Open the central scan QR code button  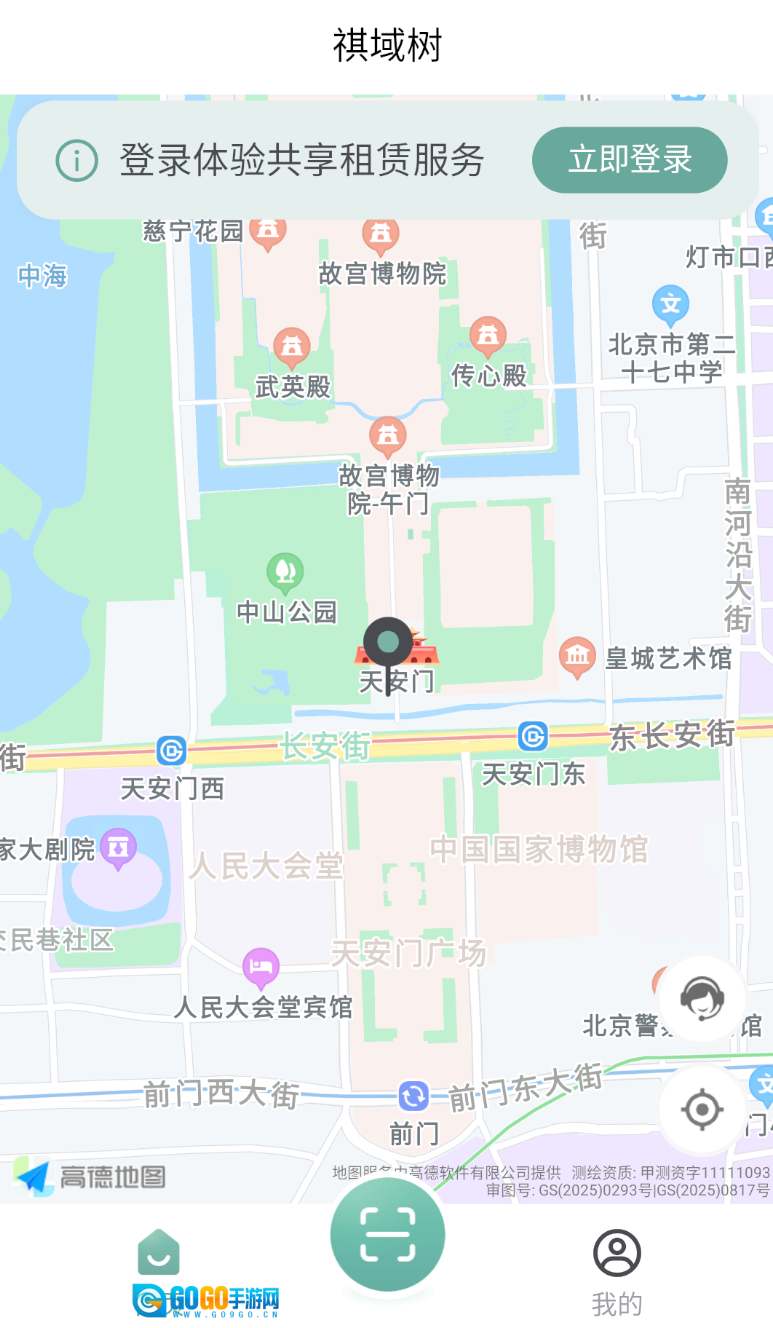click(x=387, y=1234)
